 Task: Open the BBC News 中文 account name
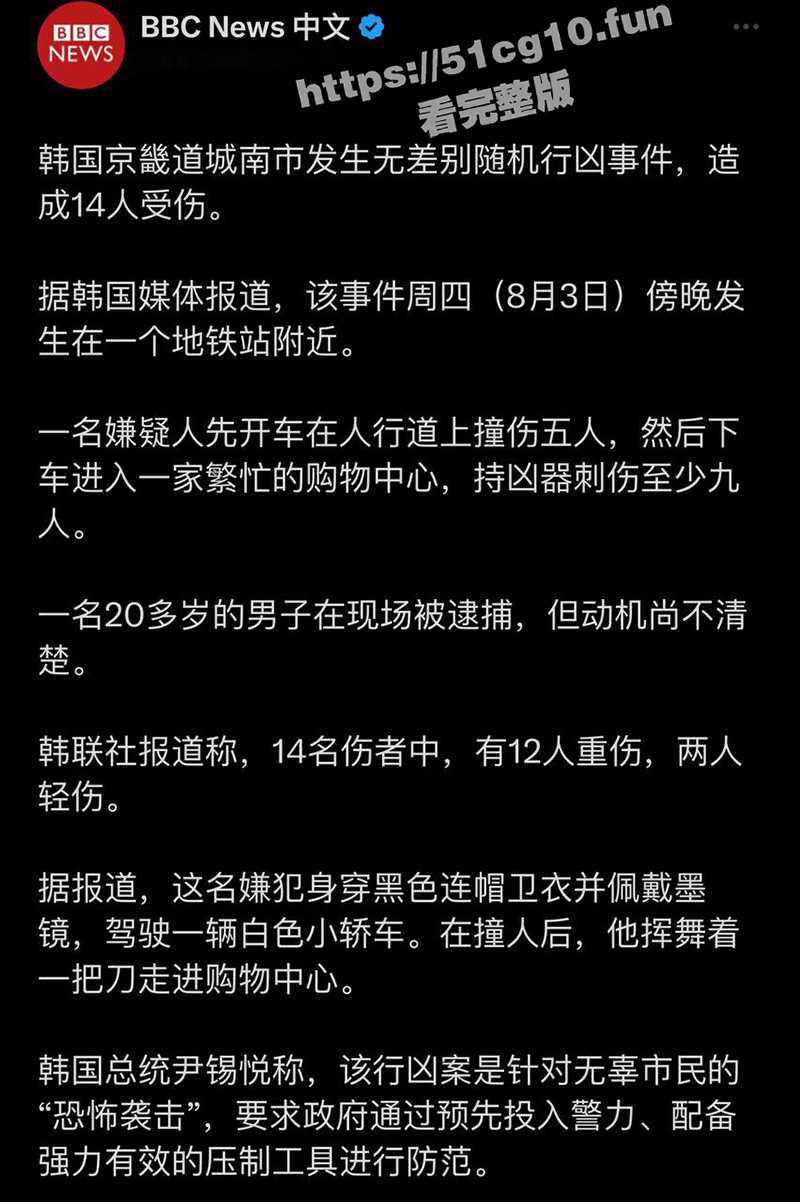[x=245, y=28]
